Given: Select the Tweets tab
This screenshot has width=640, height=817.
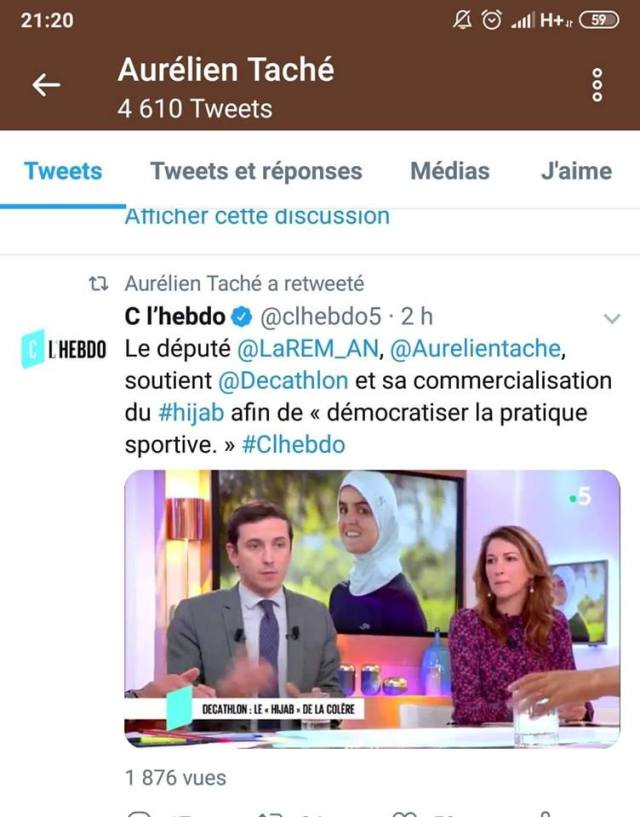Looking at the screenshot, I should tap(63, 171).
